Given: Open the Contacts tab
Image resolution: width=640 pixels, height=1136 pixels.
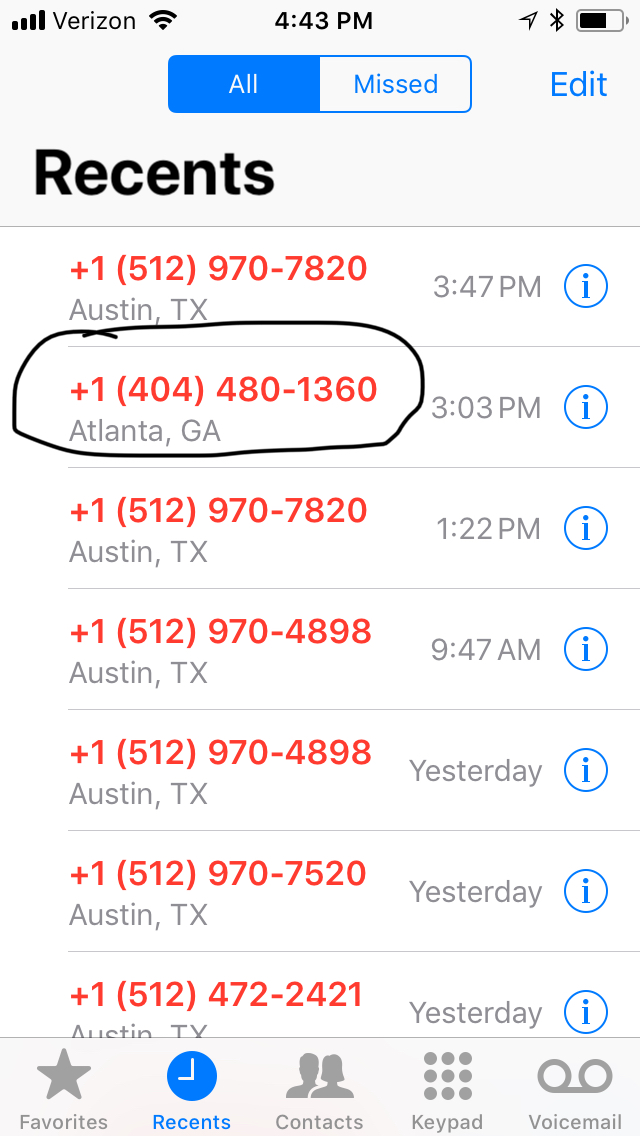Looking at the screenshot, I should click(319, 1088).
